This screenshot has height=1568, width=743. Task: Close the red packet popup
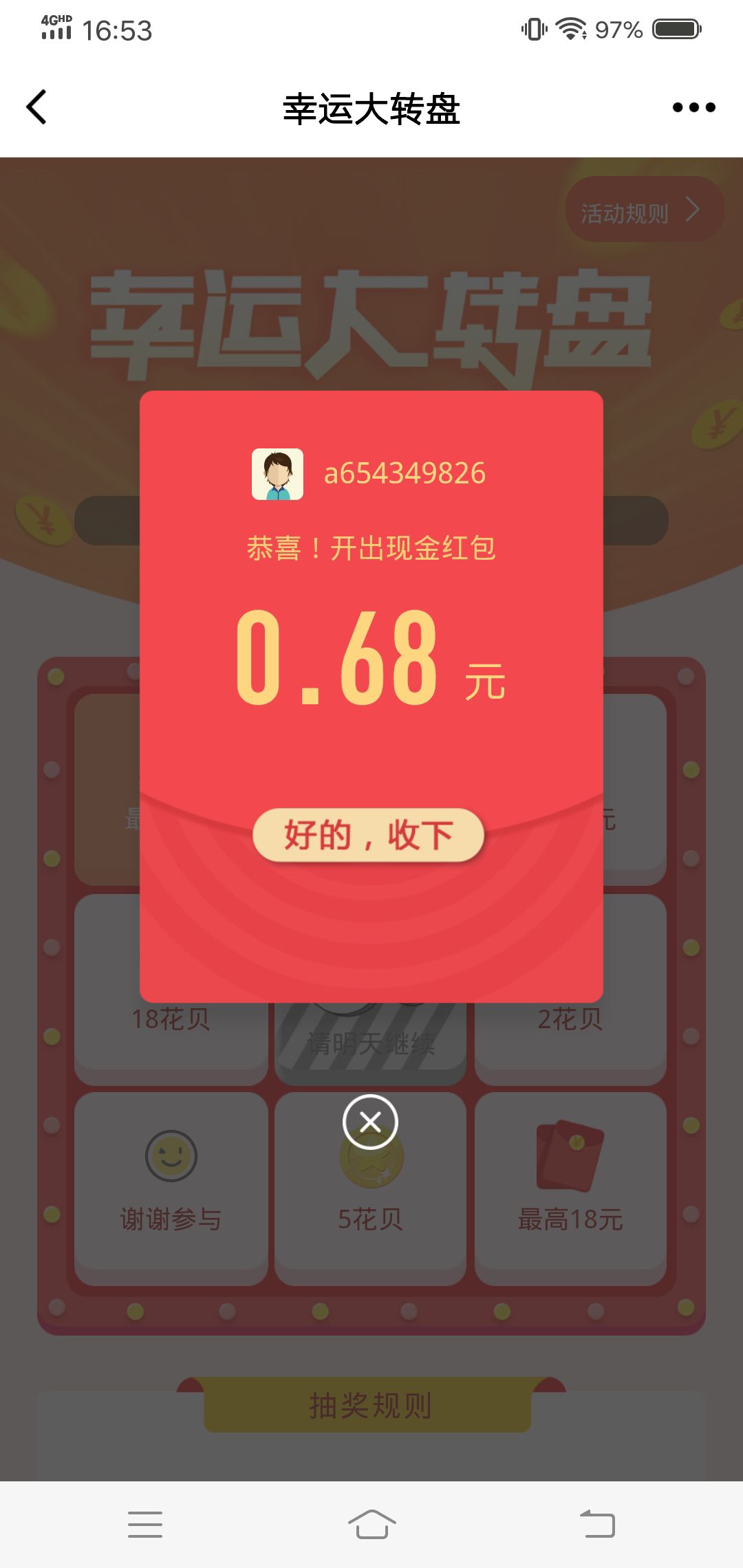[370, 1122]
